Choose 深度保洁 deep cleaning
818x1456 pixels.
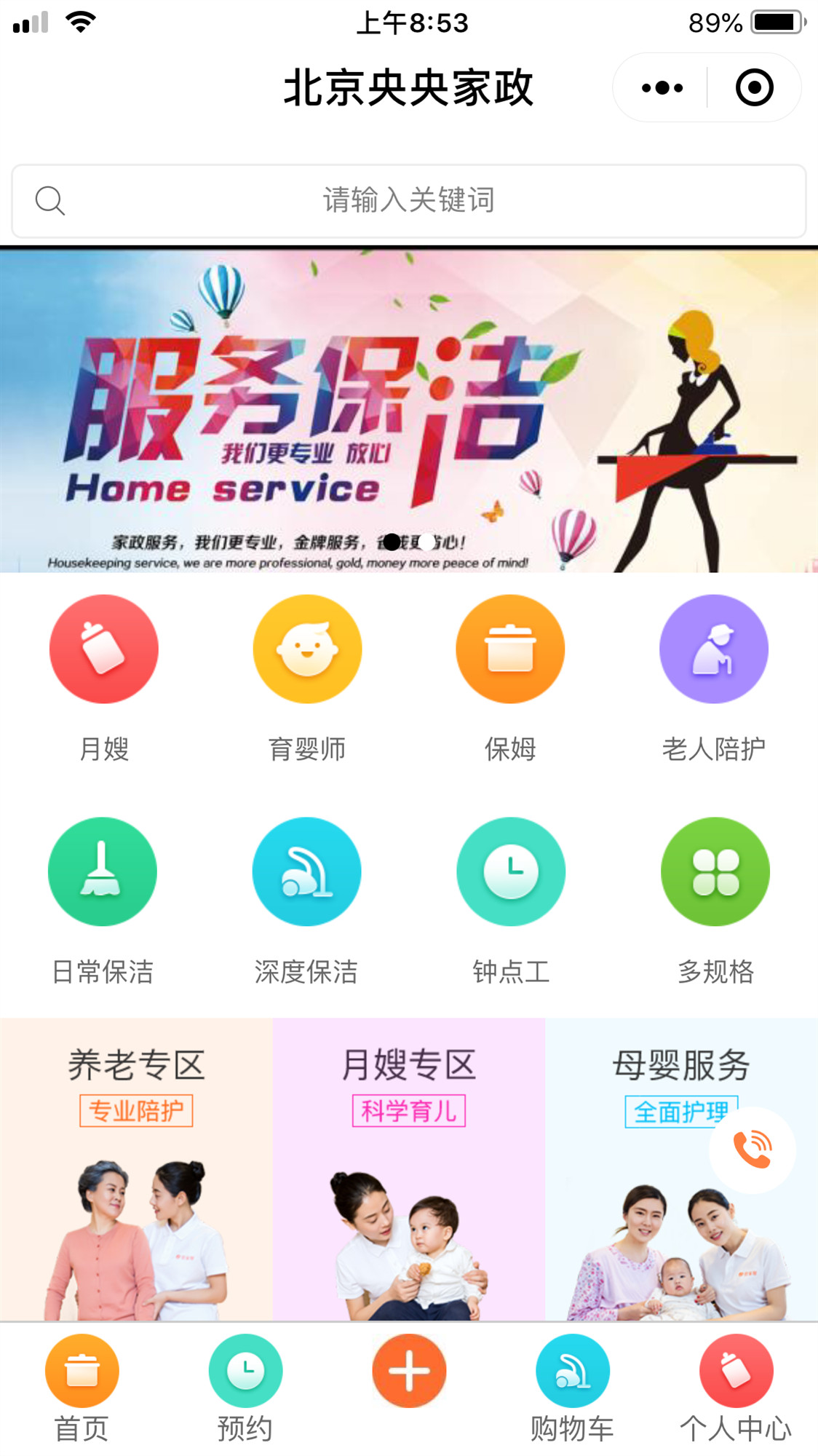pyautogui.click(x=306, y=872)
